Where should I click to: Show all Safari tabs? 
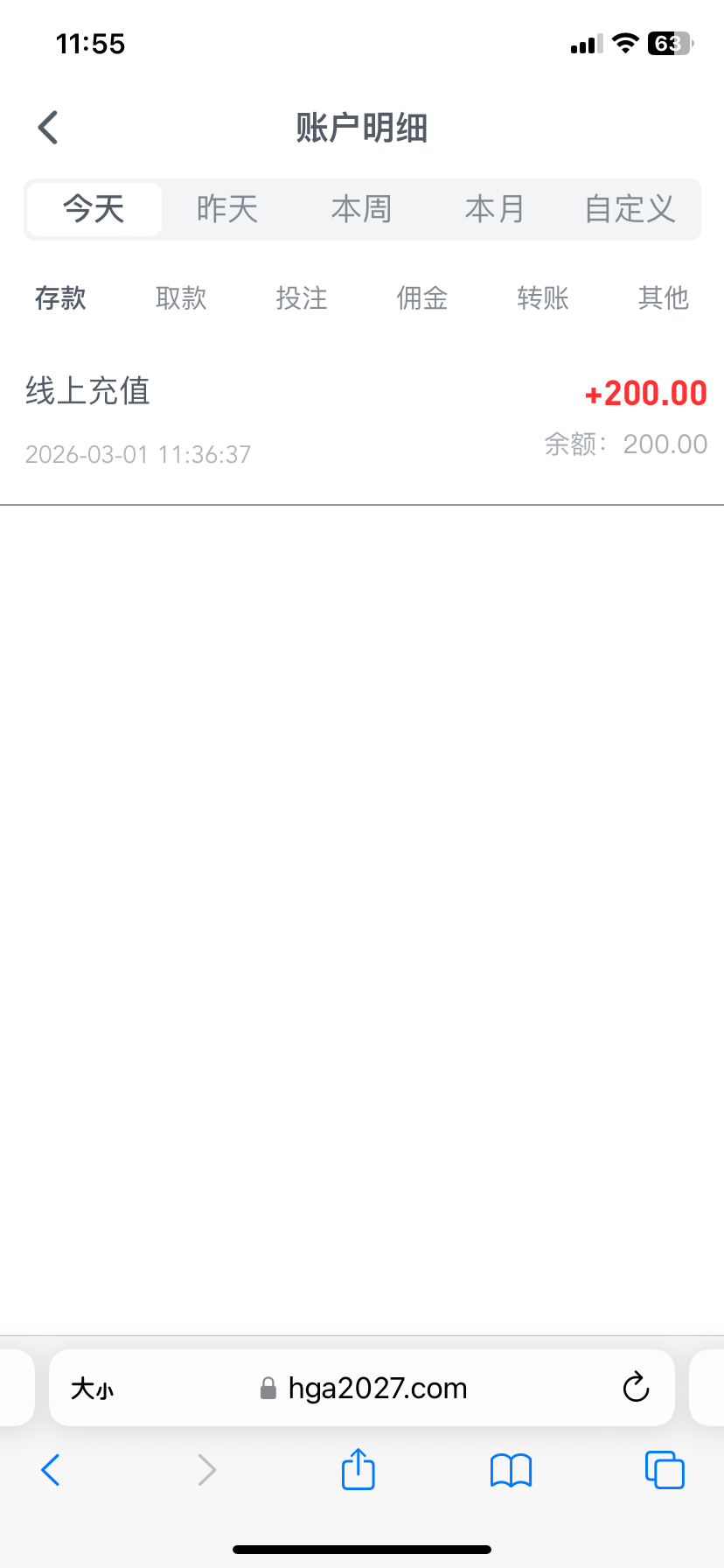[x=664, y=1469]
